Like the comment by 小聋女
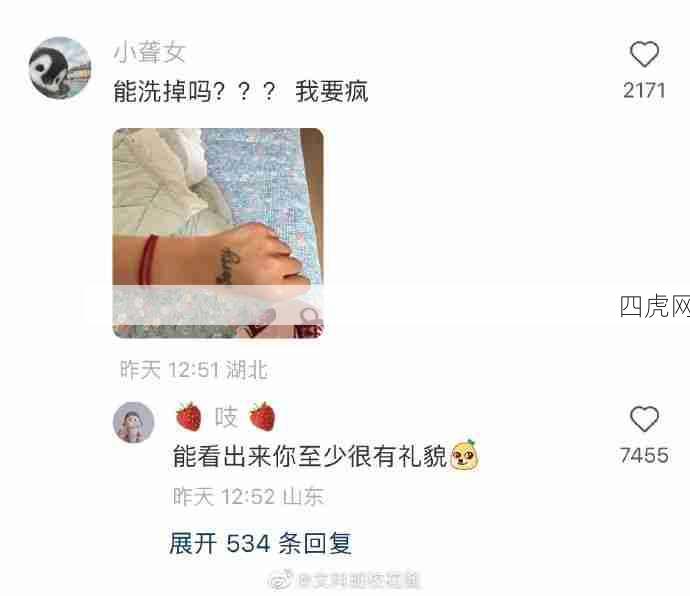 tap(645, 55)
